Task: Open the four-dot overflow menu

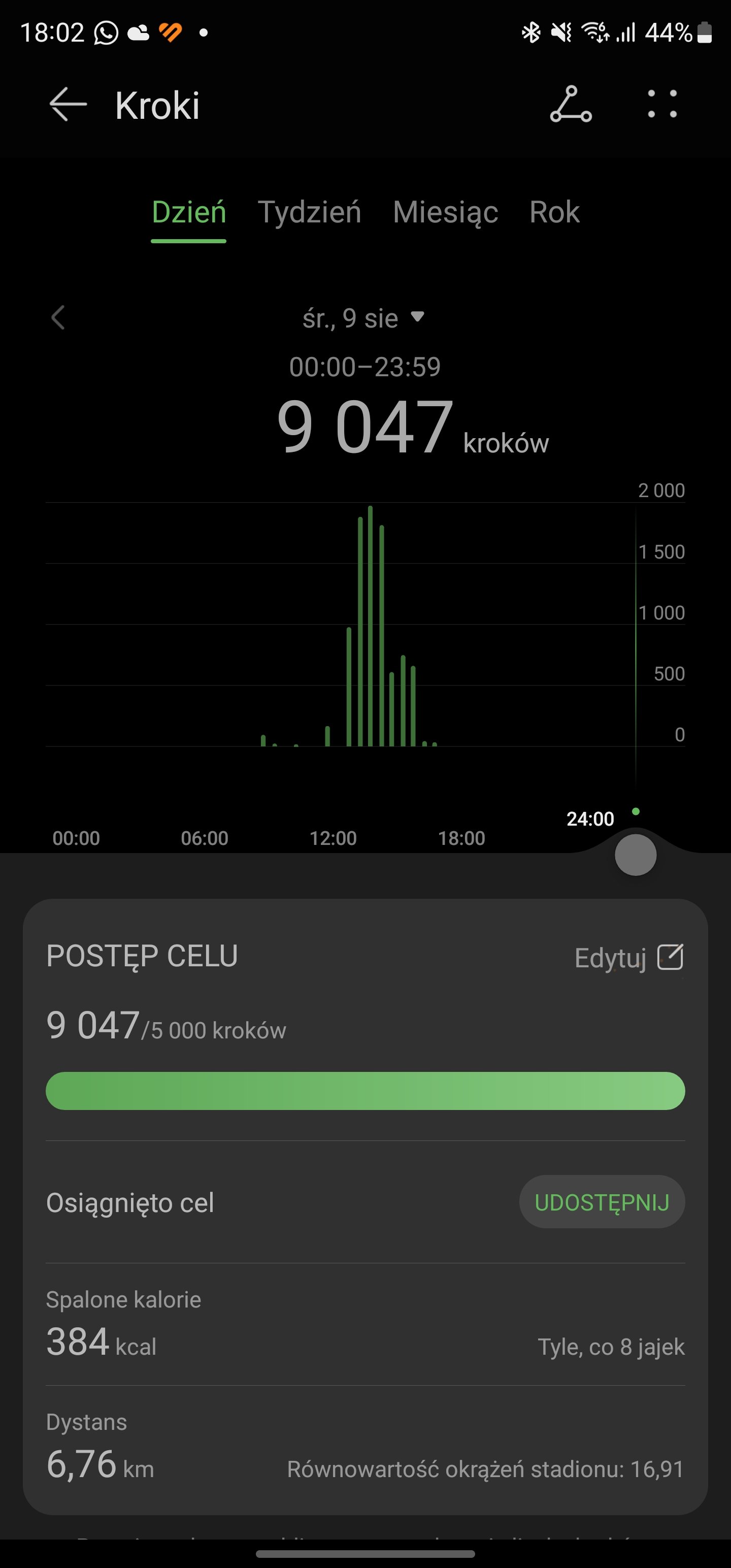Action: (x=662, y=104)
